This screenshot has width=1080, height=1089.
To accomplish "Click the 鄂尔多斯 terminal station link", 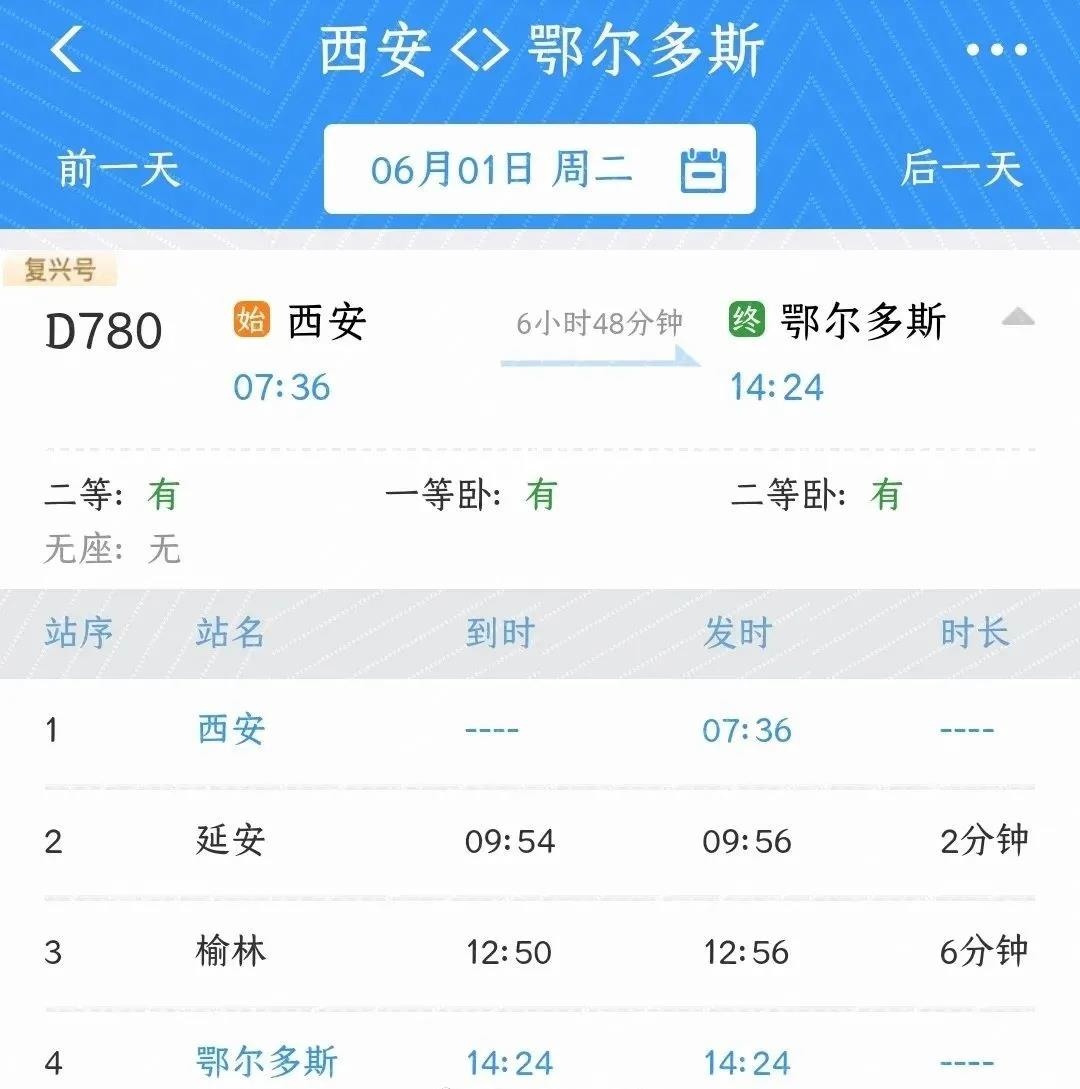I will (262, 1063).
